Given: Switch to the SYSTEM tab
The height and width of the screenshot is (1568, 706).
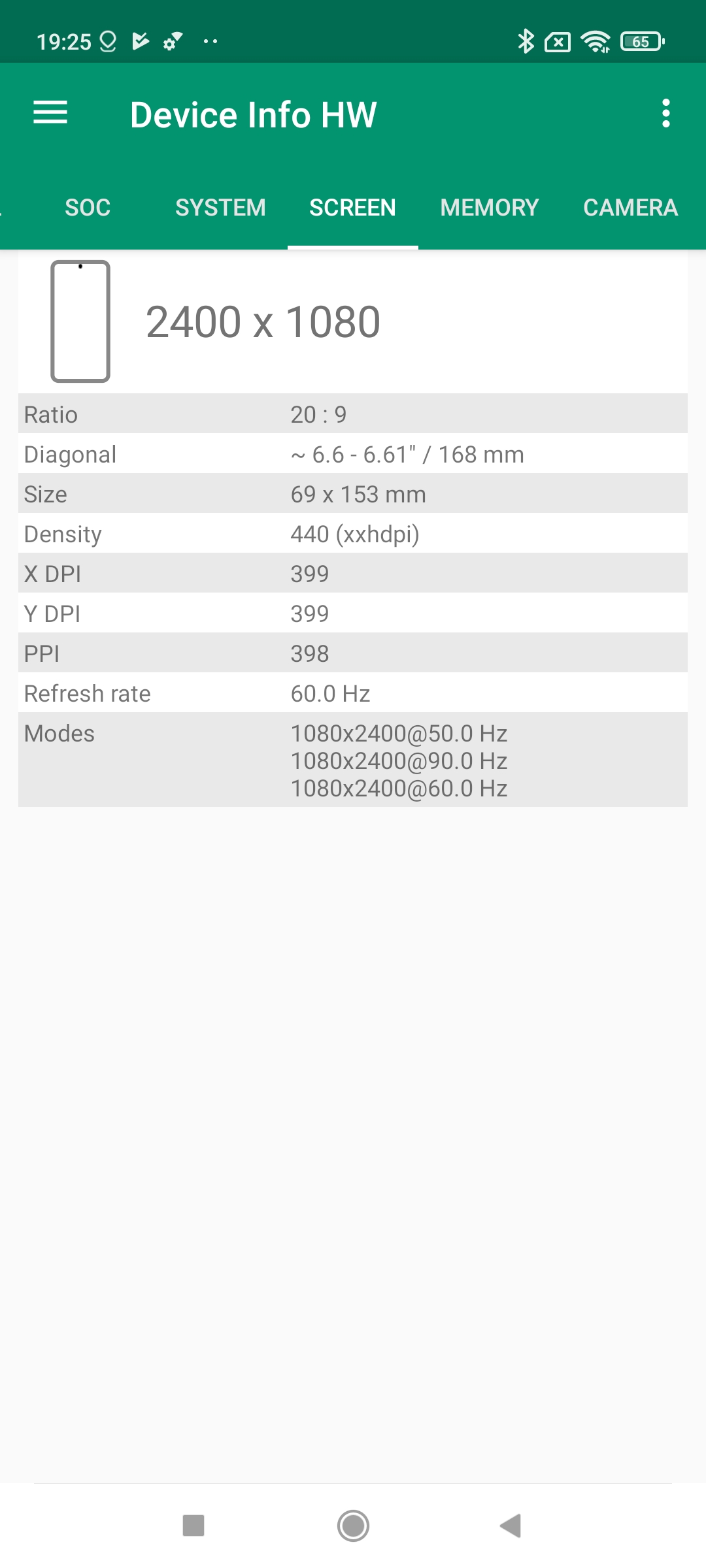Looking at the screenshot, I should 220,208.
